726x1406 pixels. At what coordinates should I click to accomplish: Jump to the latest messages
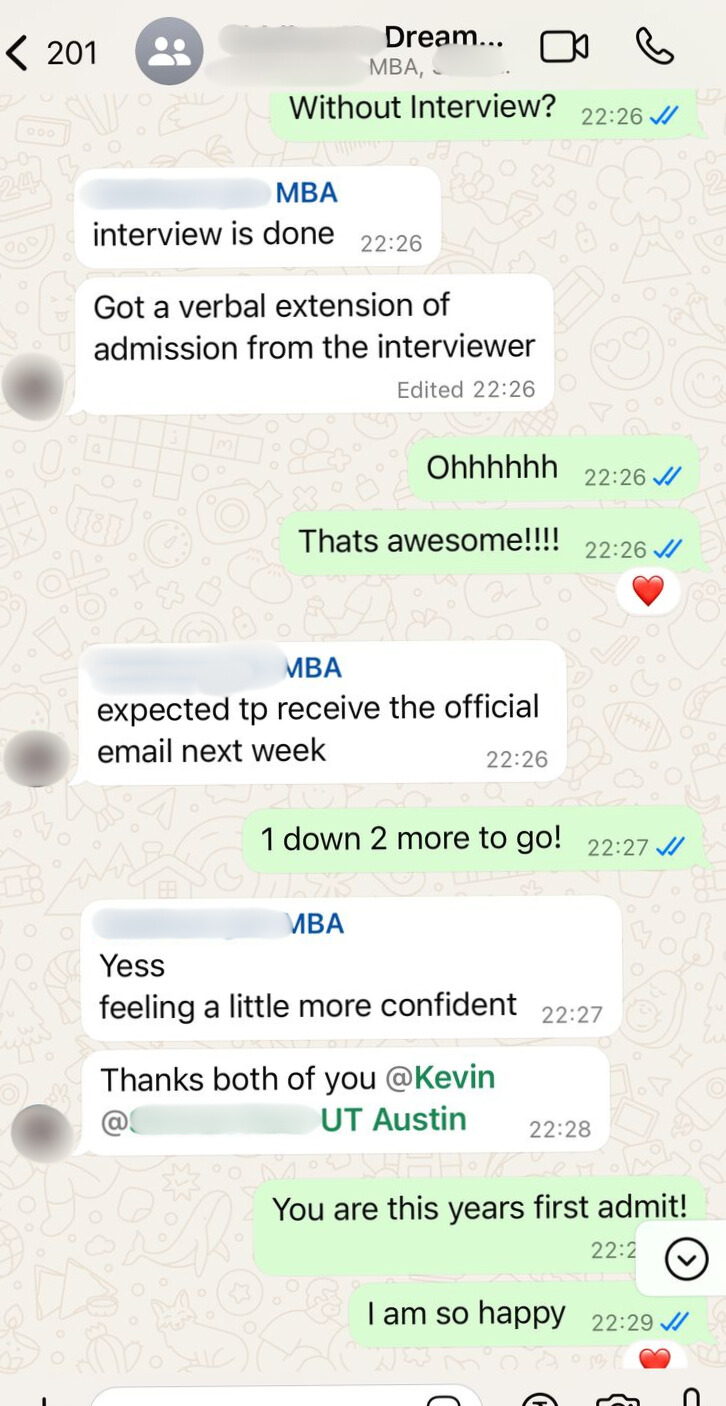click(686, 1259)
